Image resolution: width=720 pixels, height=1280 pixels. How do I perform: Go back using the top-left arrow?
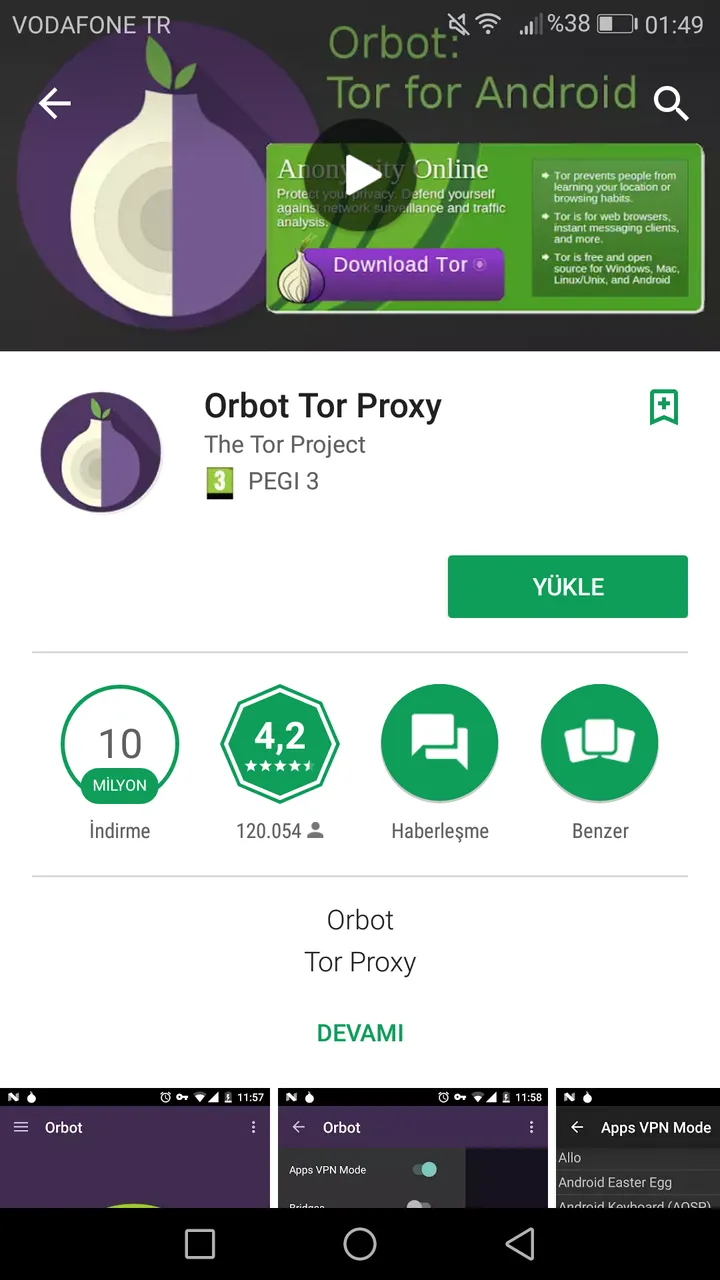(x=55, y=103)
